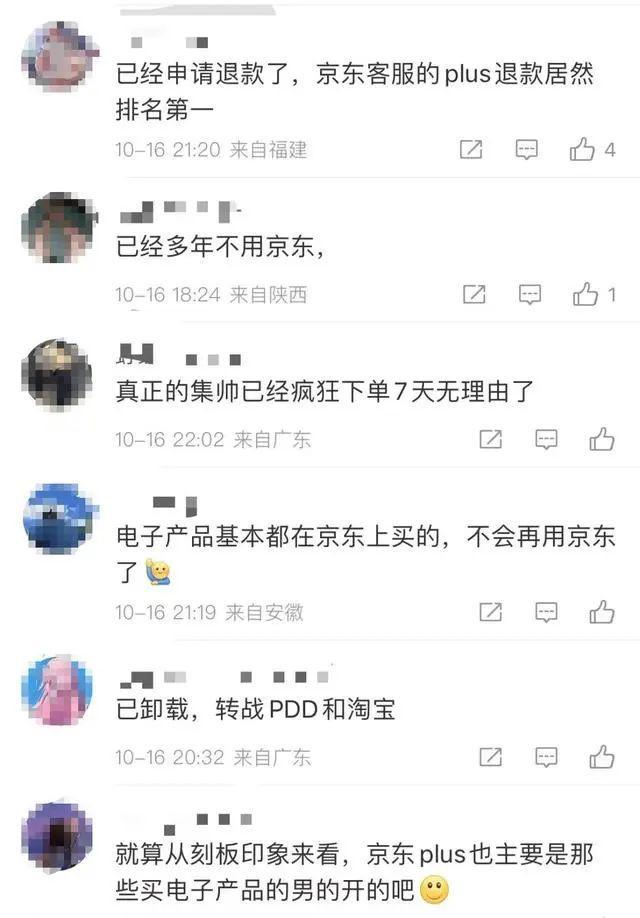View profile of the 真正的集帅 commenter
This screenshot has height=918, width=640.
pyautogui.click(x=58, y=375)
